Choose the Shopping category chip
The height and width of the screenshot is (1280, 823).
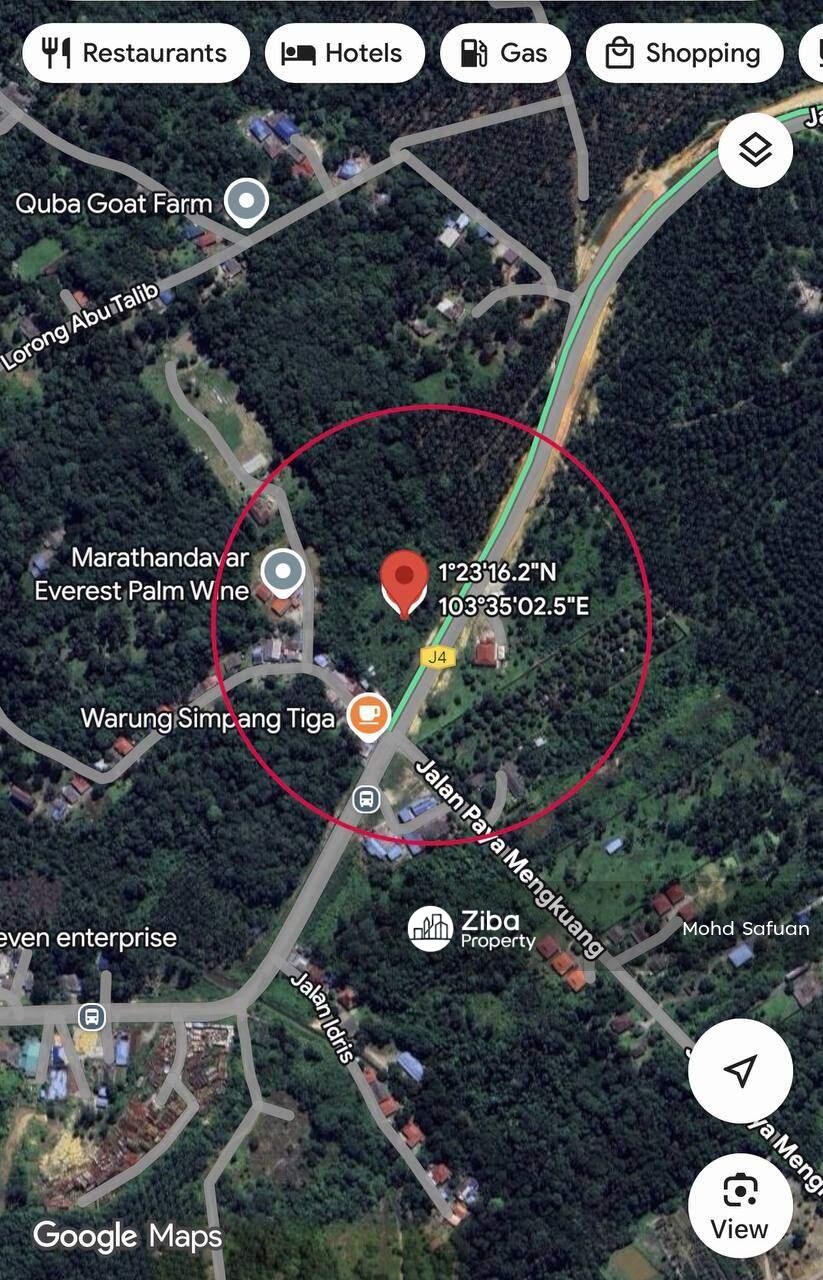(x=683, y=53)
